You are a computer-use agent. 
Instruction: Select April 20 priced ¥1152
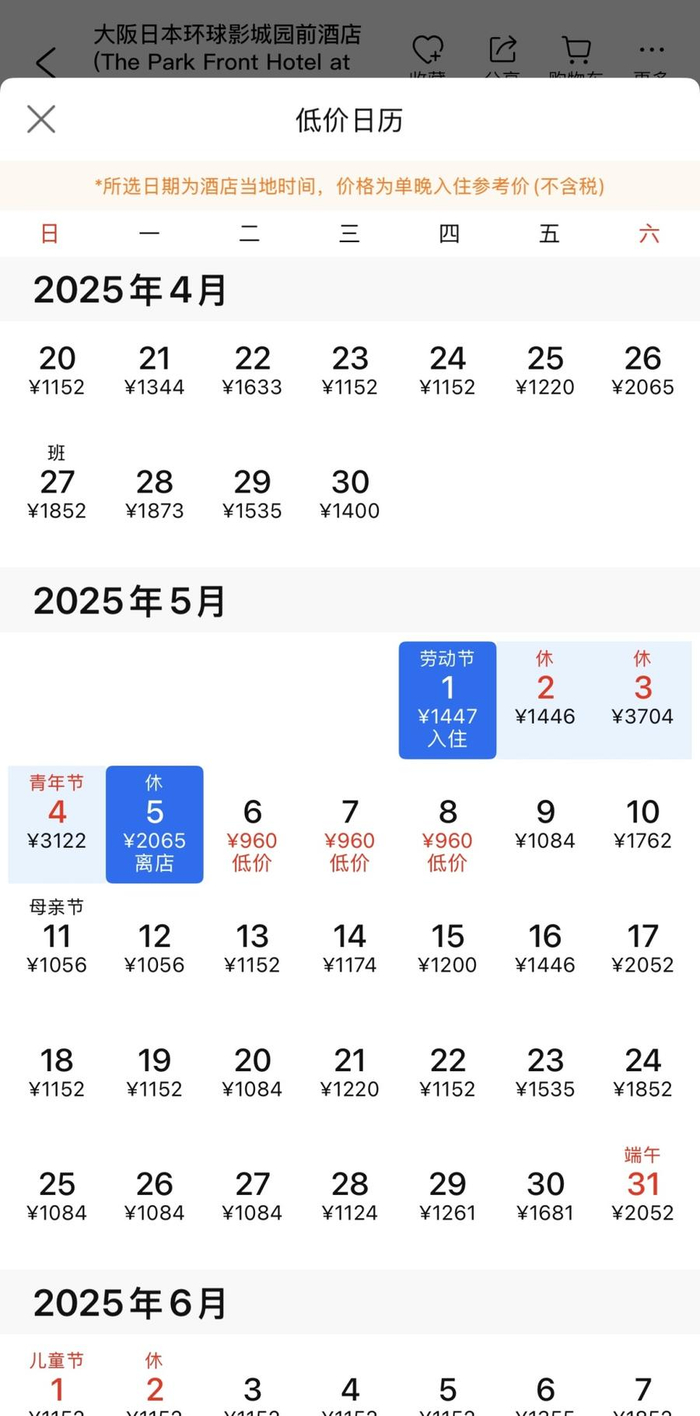57,371
